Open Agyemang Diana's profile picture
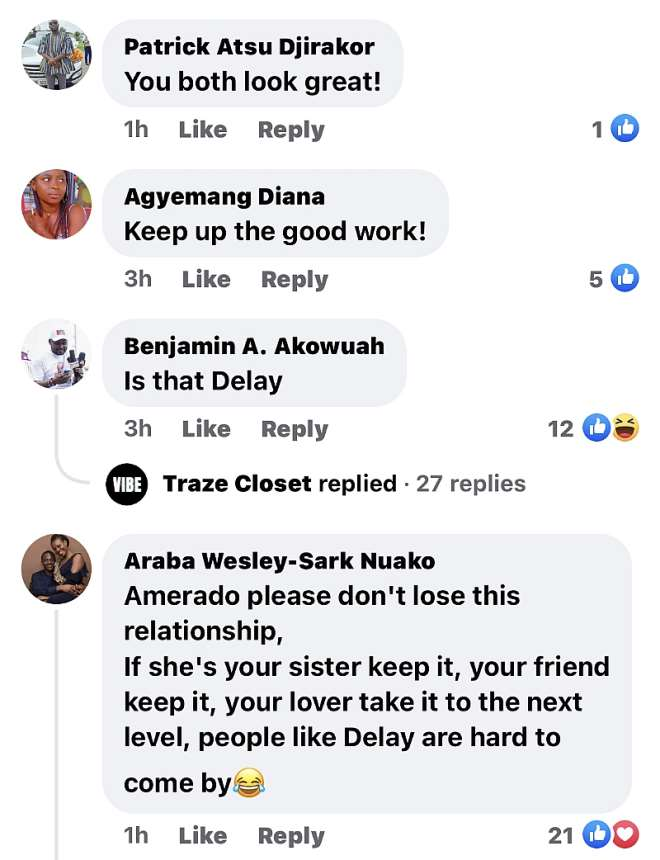The height and width of the screenshot is (860, 660). (x=56, y=204)
